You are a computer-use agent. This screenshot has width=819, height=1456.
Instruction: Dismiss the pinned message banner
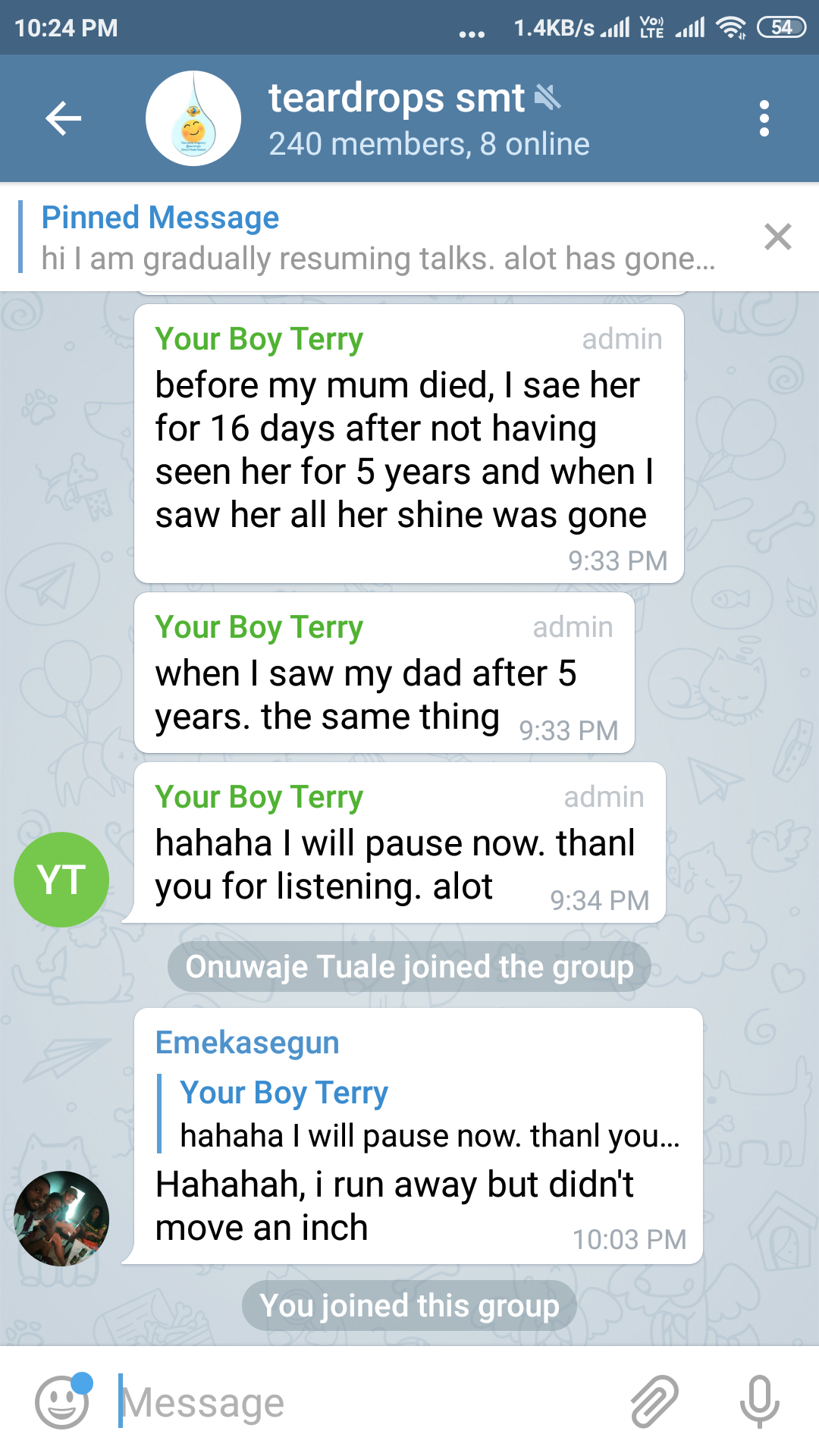tap(778, 237)
